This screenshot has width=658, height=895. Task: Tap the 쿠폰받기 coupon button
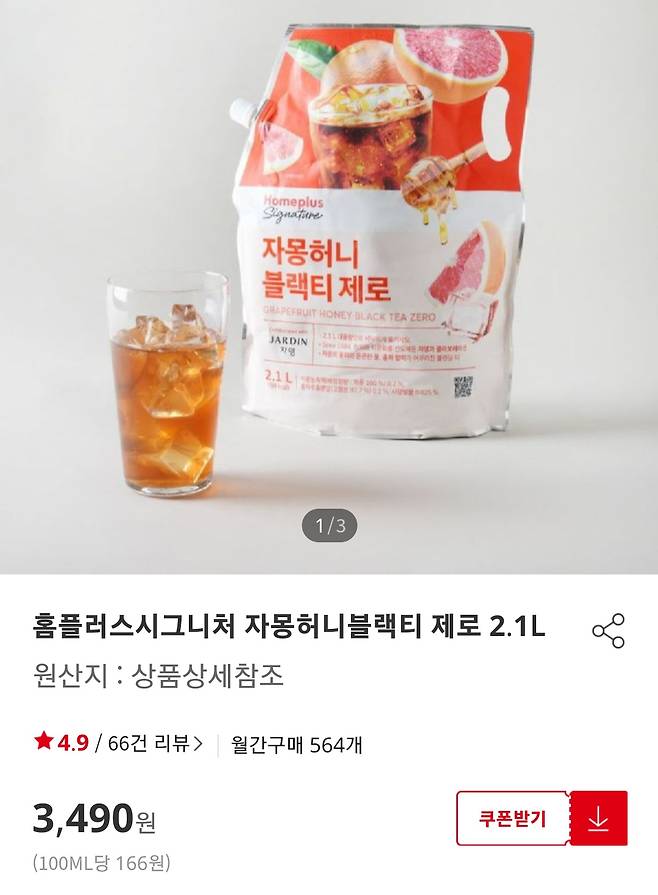512,818
